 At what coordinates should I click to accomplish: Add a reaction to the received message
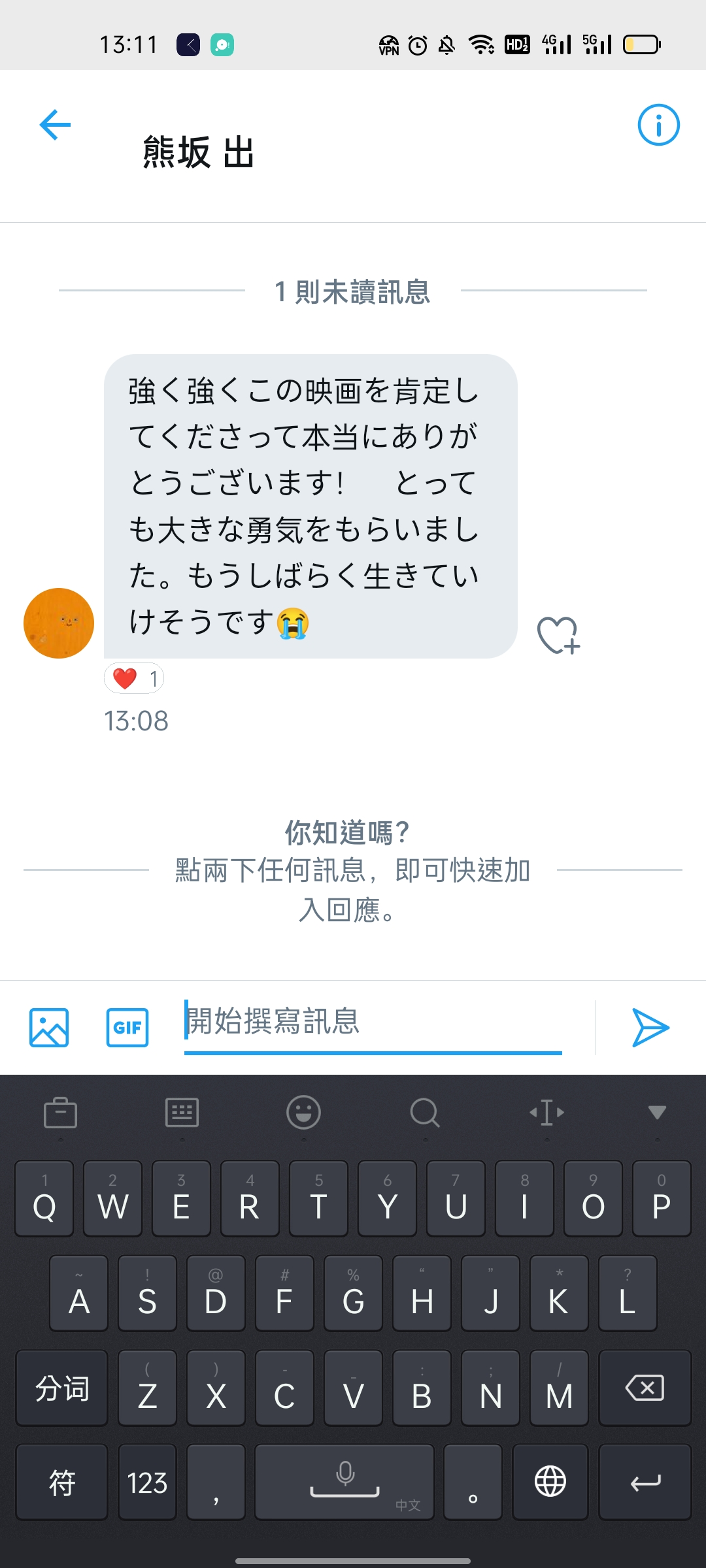[x=558, y=635]
